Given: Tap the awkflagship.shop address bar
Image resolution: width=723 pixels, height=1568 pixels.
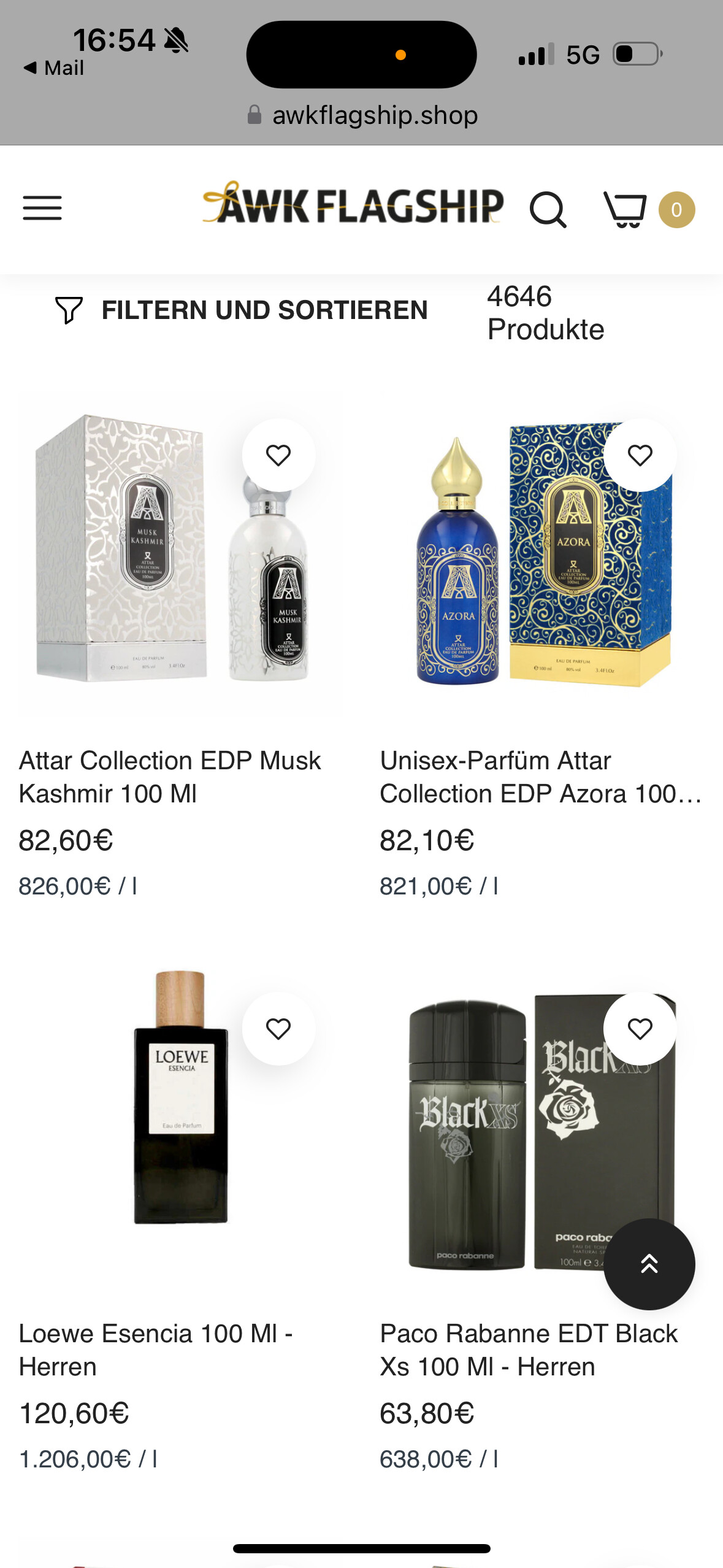Looking at the screenshot, I should [362, 115].
